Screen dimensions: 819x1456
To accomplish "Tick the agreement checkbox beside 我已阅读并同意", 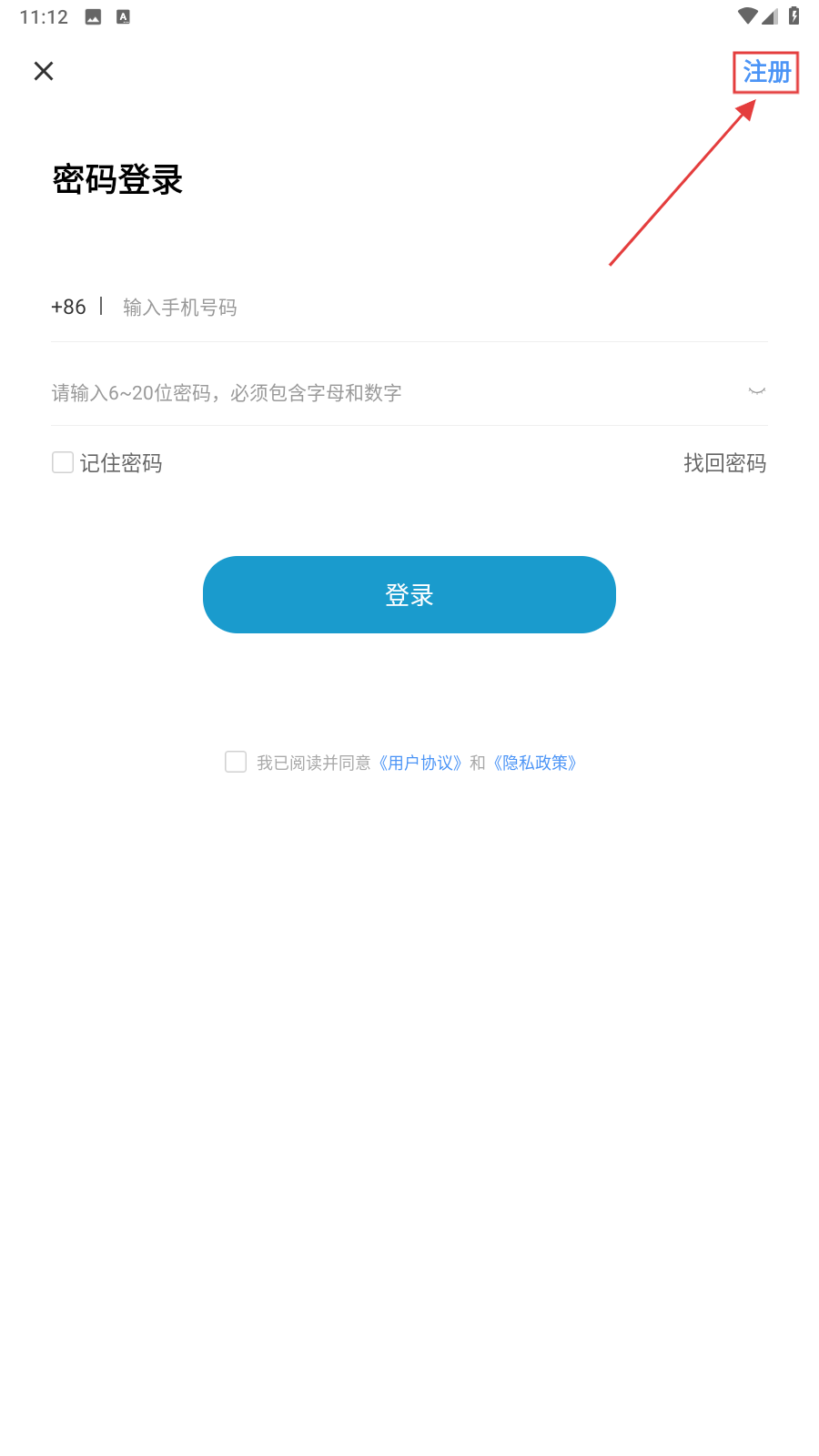I will coord(236,762).
